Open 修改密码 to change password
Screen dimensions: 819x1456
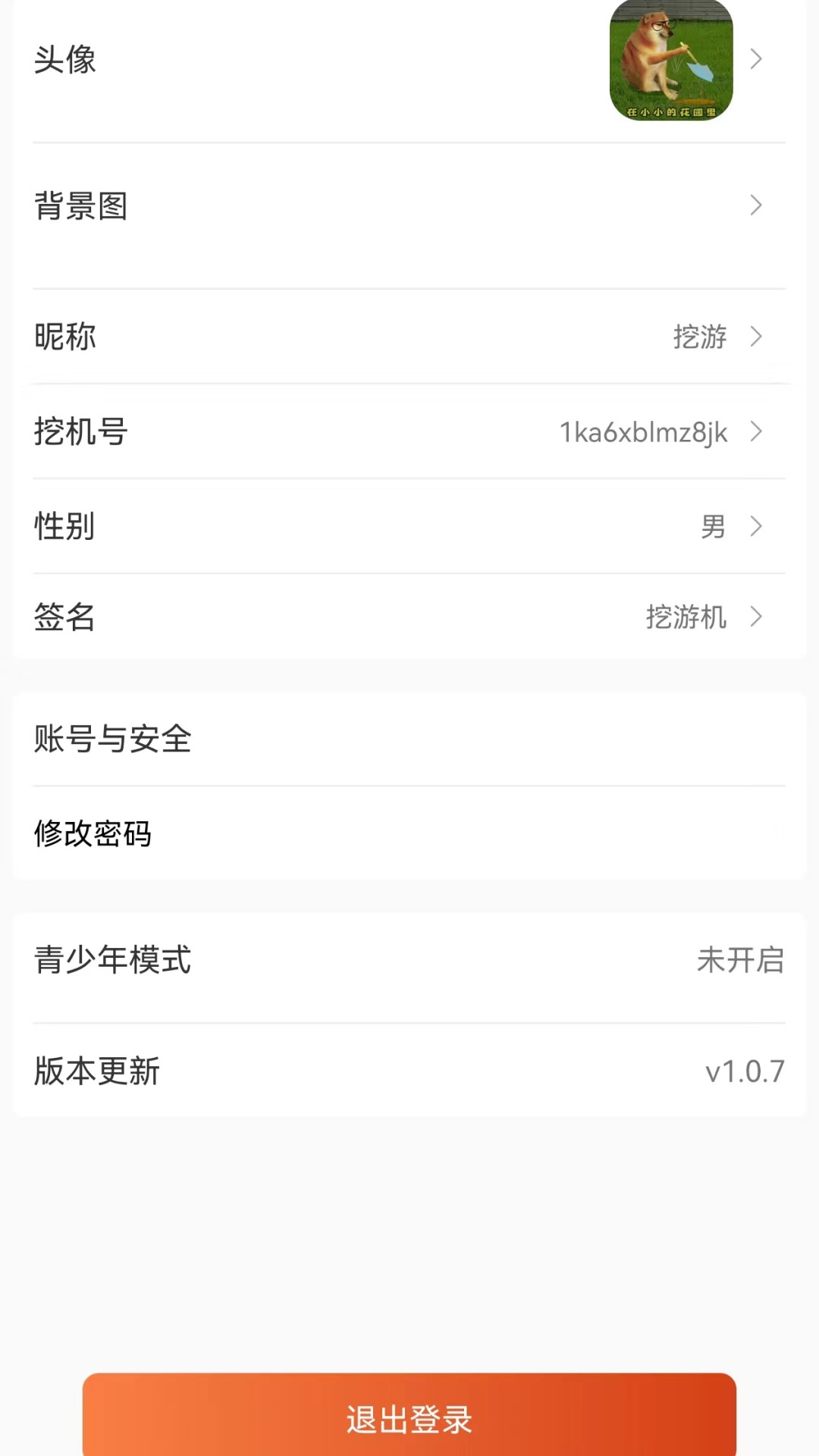click(x=93, y=834)
